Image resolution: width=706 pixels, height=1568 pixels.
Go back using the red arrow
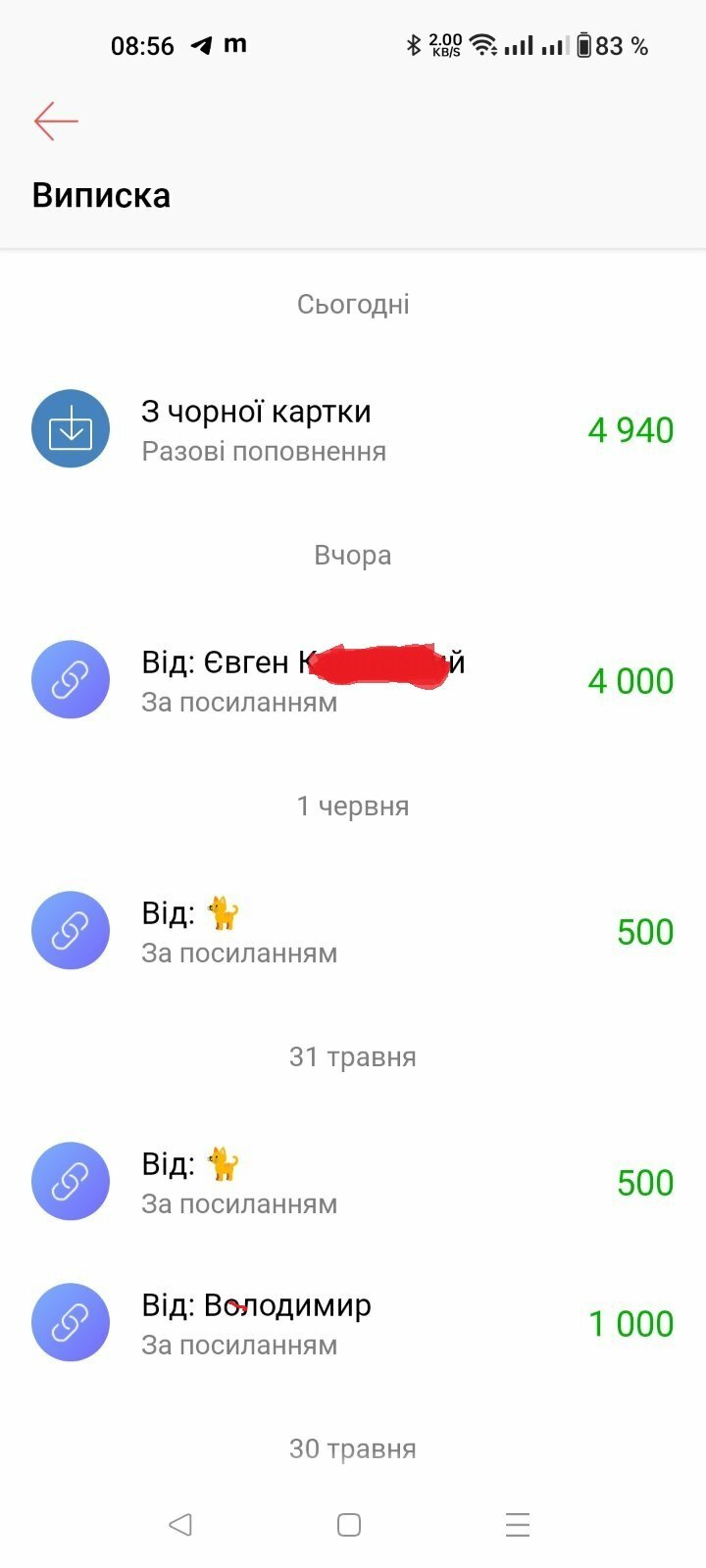[x=56, y=121]
